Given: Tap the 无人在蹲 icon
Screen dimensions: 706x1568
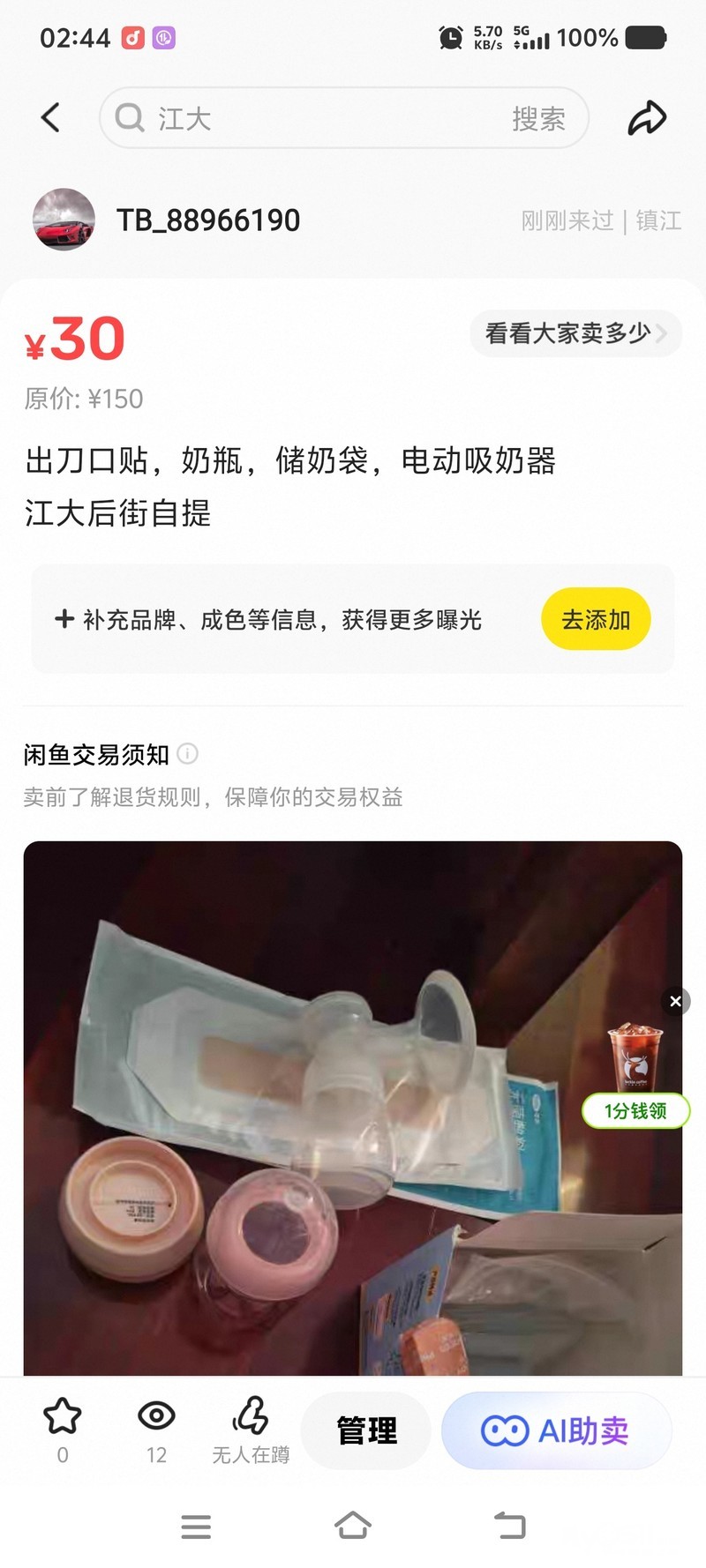Looking at the screenshot, I should (251, 1417).
